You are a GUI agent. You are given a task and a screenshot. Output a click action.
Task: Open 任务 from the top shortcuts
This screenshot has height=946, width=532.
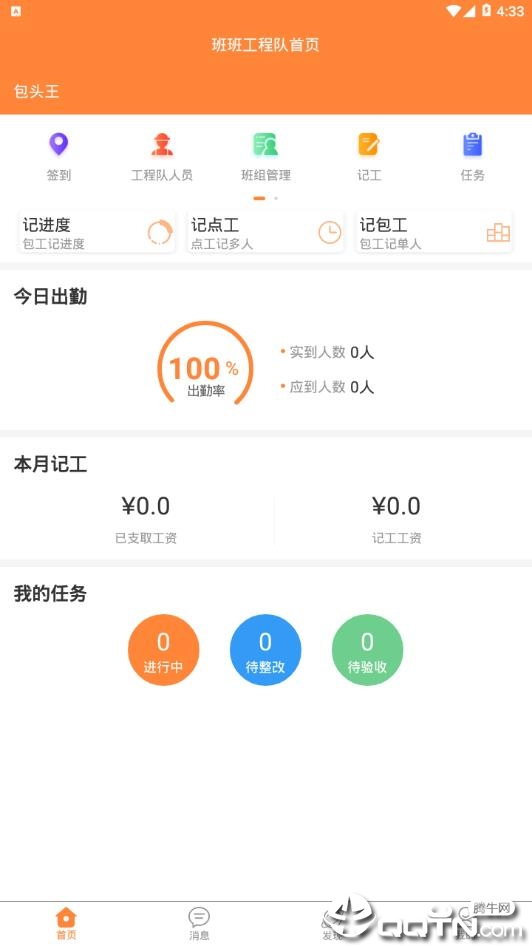click(x=472, y=157)
